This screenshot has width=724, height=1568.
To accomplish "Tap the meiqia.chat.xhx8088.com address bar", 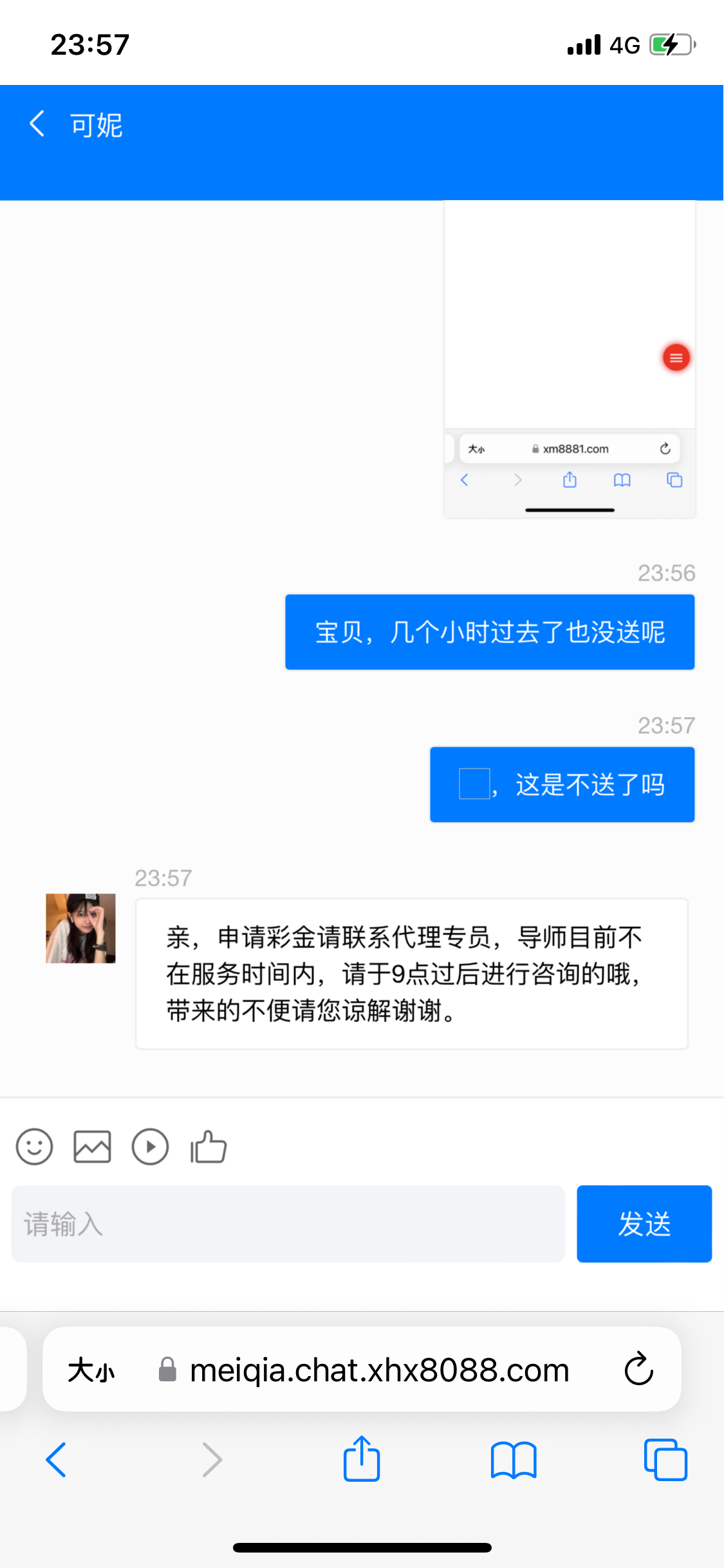I will [x=379, y=1370].
